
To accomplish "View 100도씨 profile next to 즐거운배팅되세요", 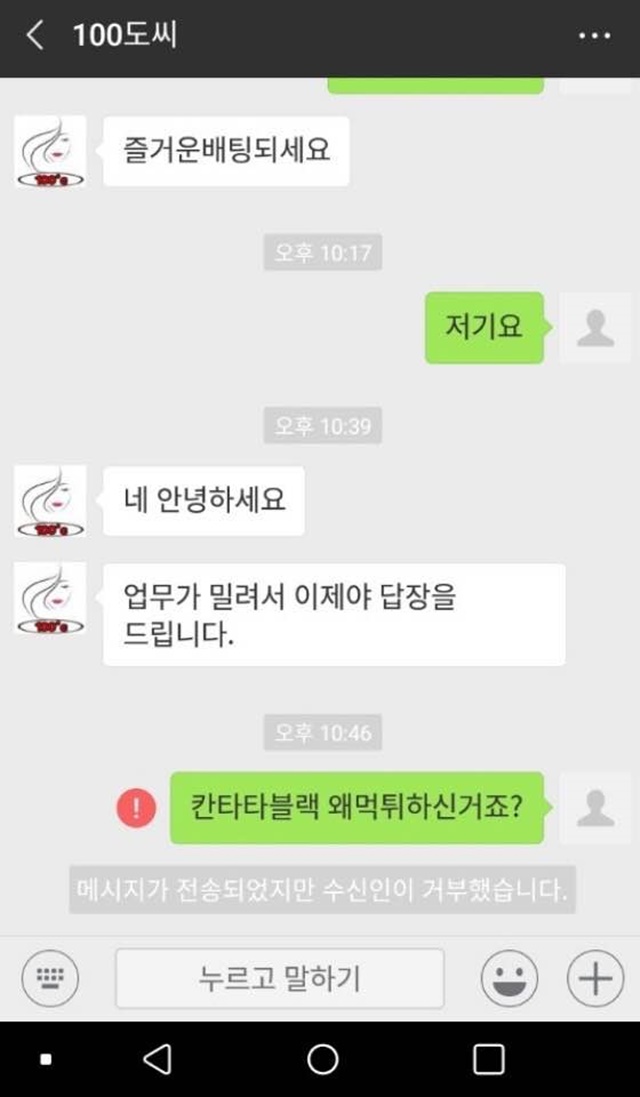I will point(50,151).
